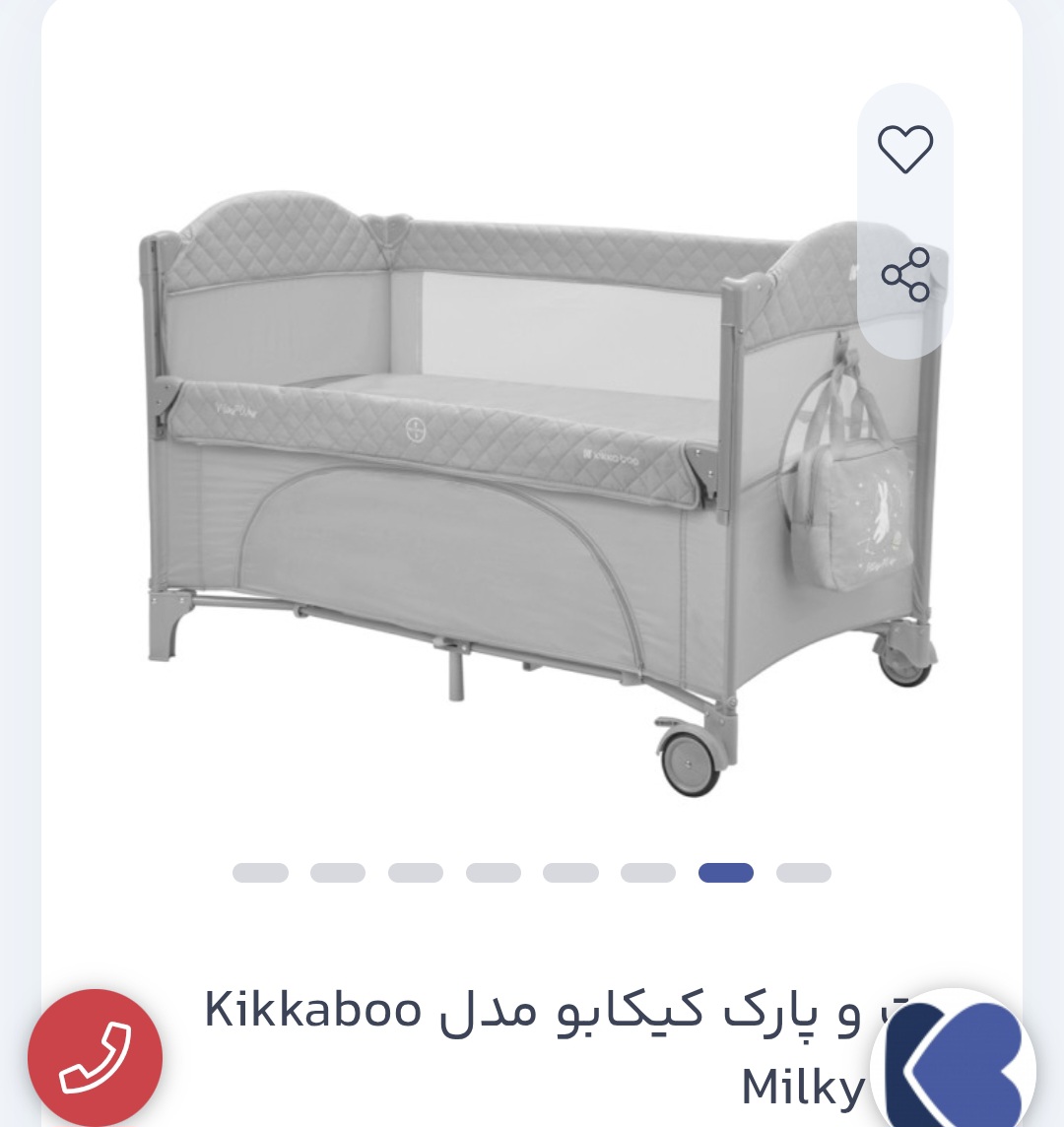Add this crib to favorites
This screenshot has width=1064, height=1127.
[x=904, y=150]
